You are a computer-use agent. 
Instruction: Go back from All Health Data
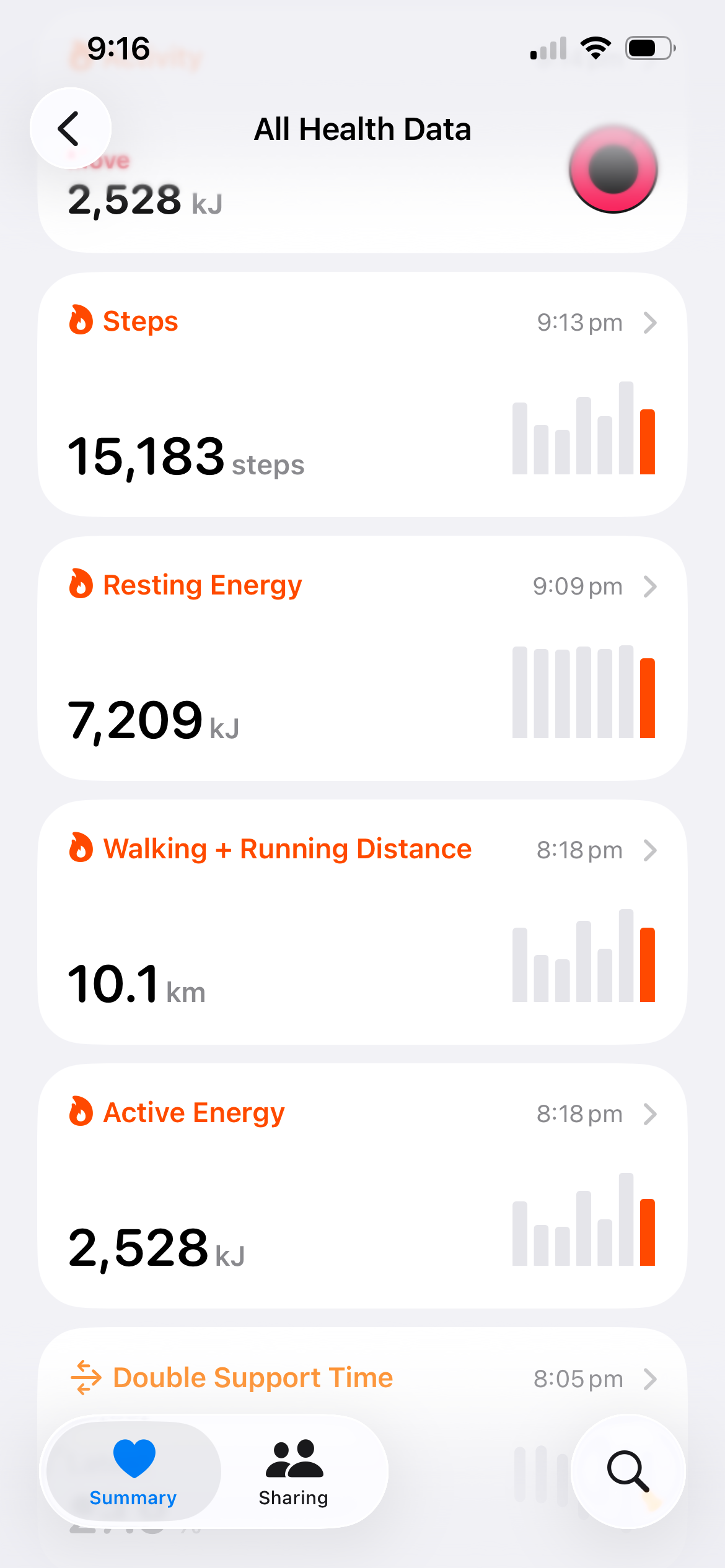click(x=70, y=128)
